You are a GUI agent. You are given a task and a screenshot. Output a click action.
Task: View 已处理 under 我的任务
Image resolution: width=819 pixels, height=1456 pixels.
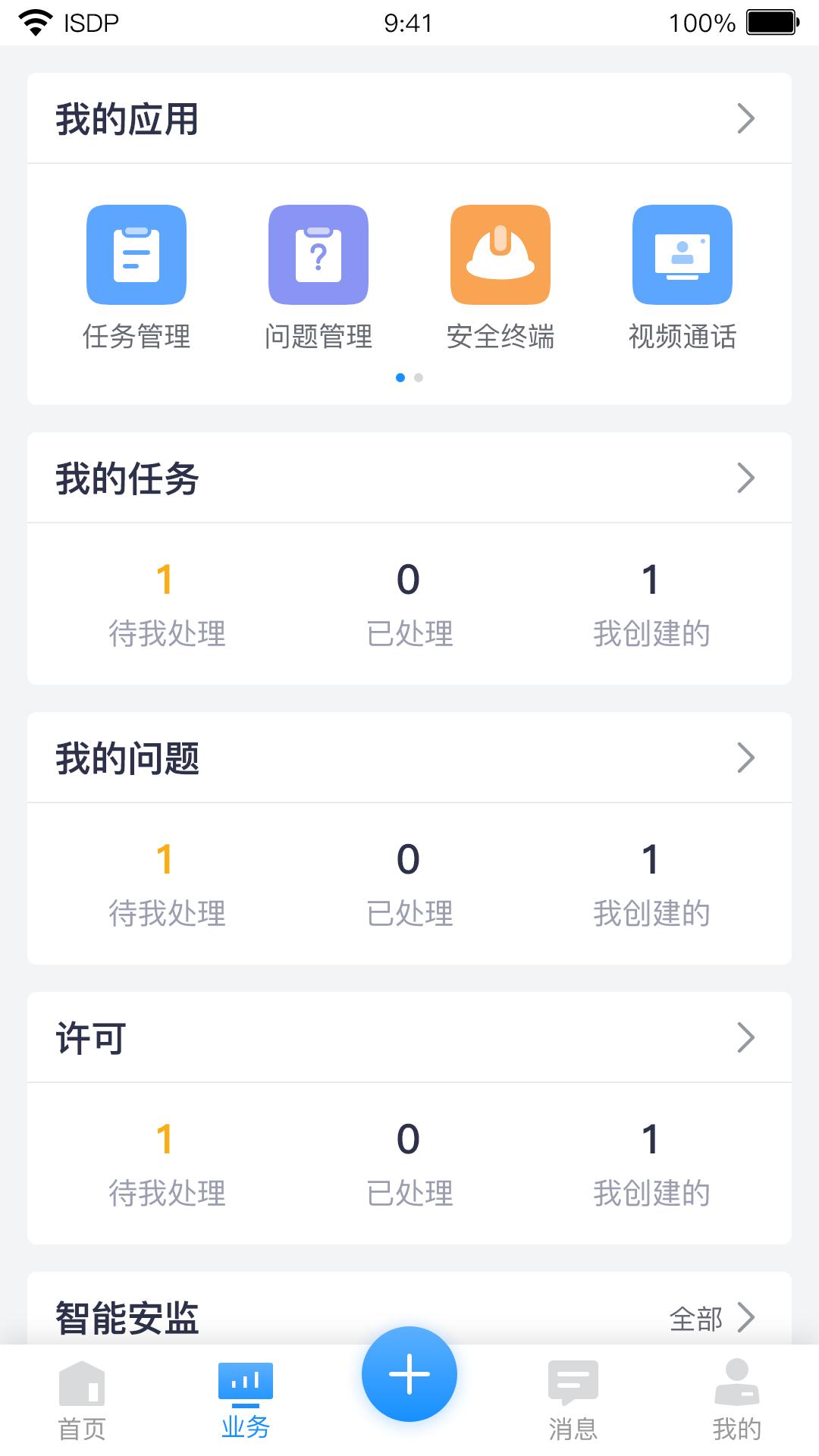pyautogui.click(x=409, y=604)
